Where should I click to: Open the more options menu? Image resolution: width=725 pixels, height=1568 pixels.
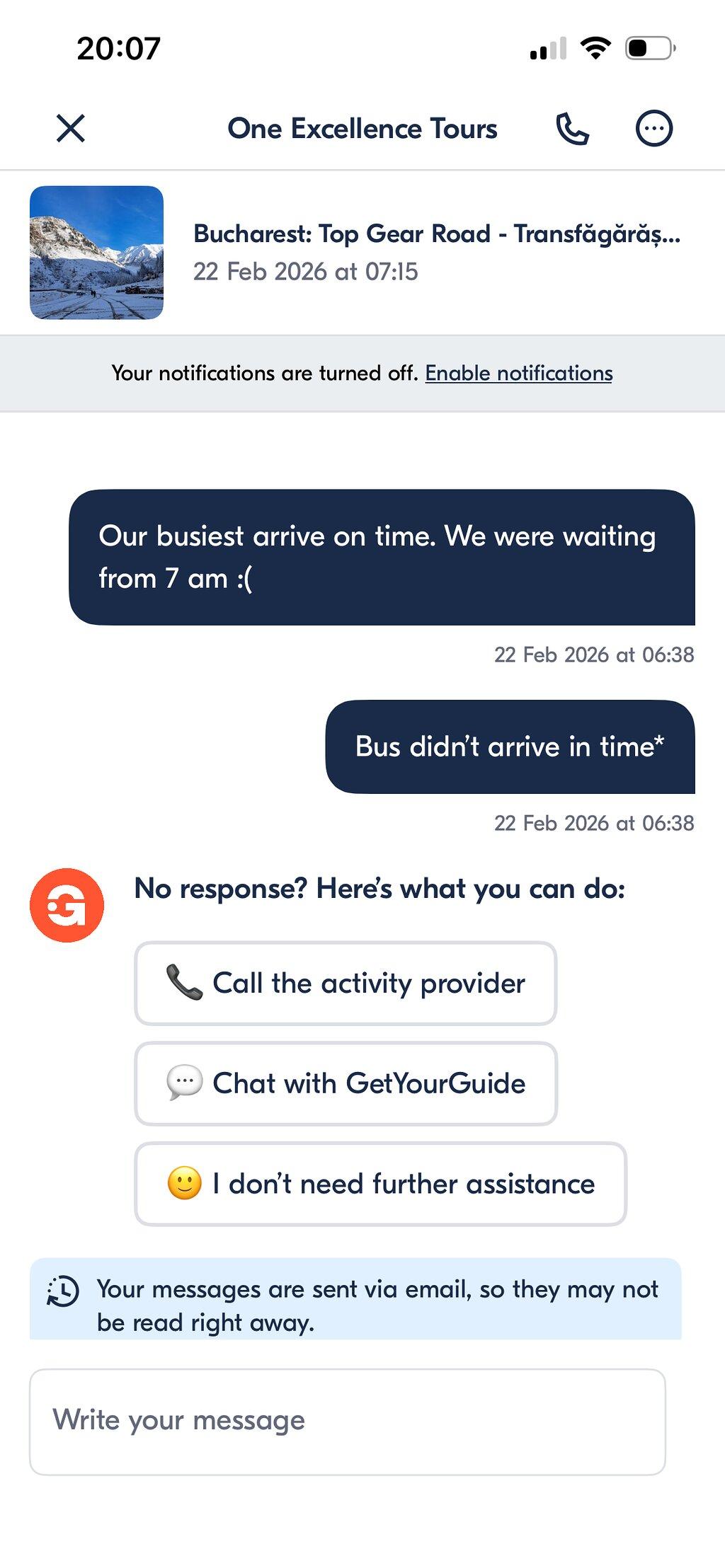point(653,129)
